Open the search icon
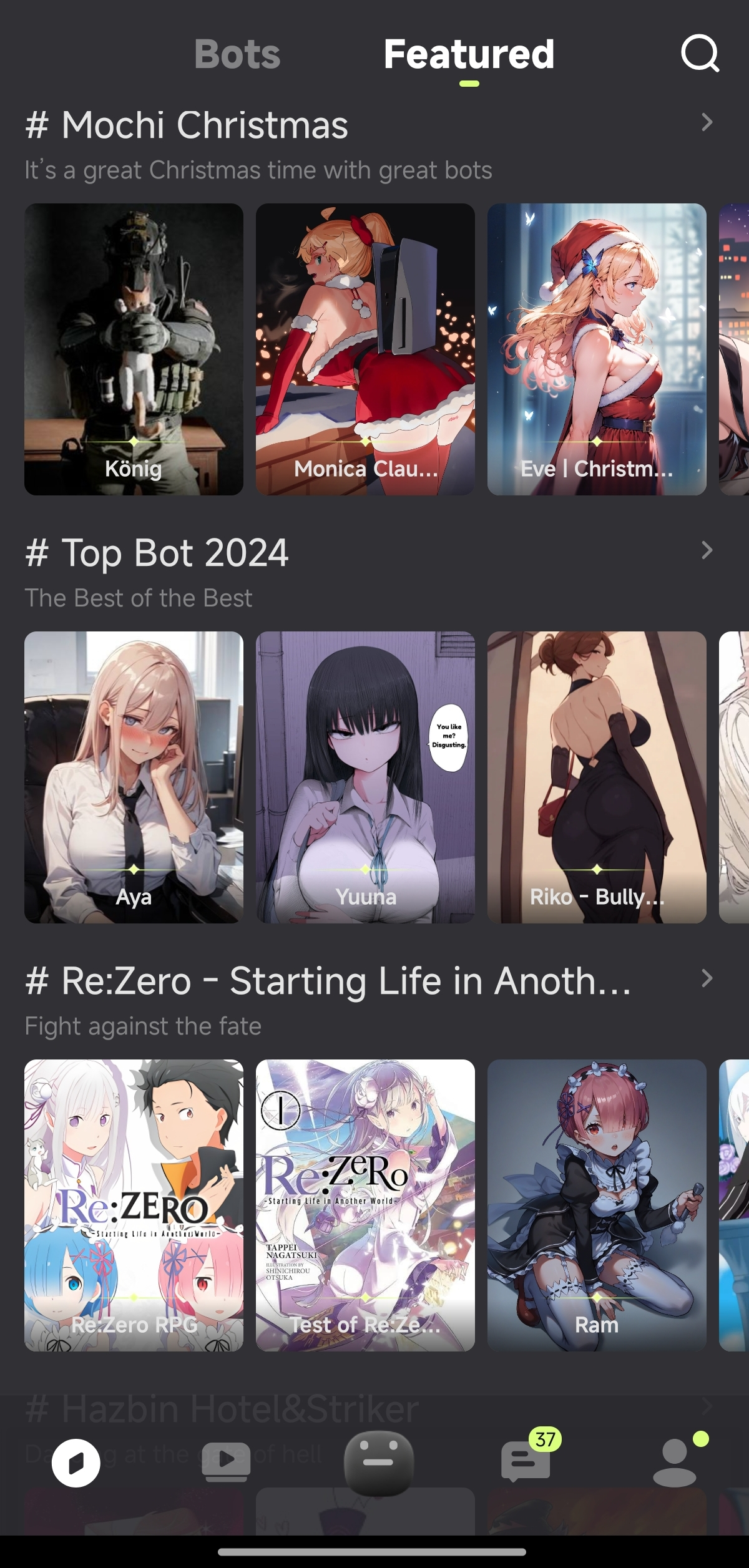This screenshot has height=1568, width=749. point(700,54)
